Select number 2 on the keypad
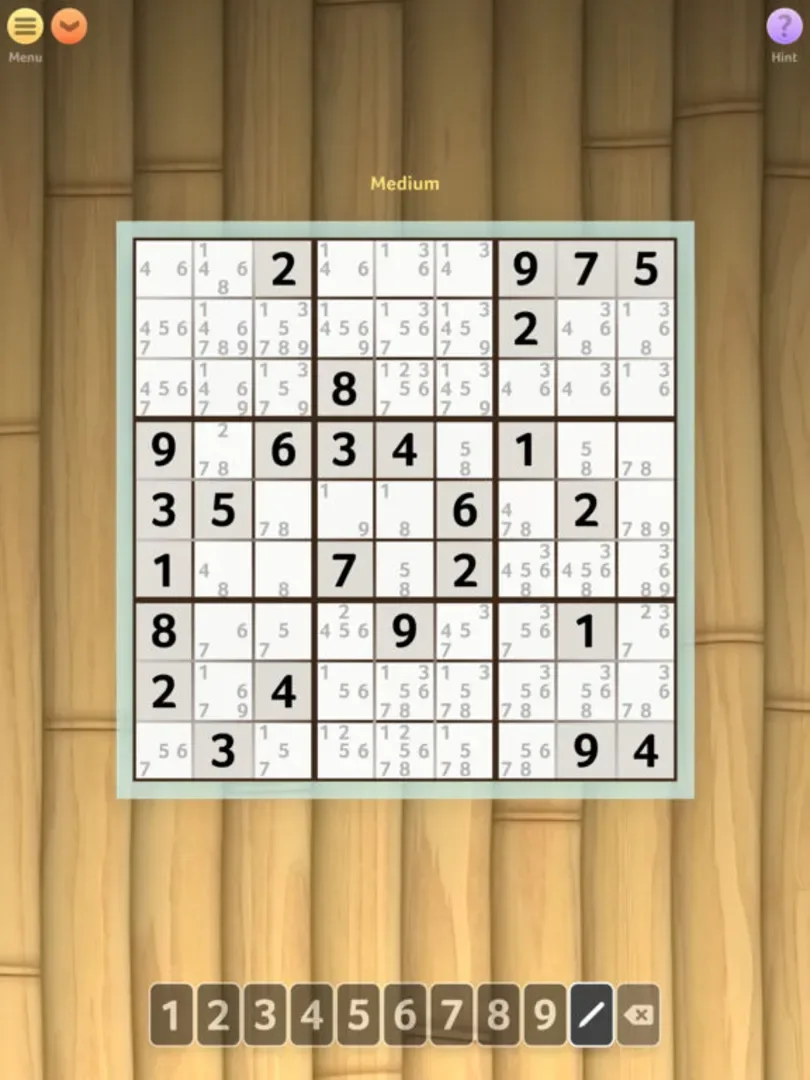 click(218, 1016)
